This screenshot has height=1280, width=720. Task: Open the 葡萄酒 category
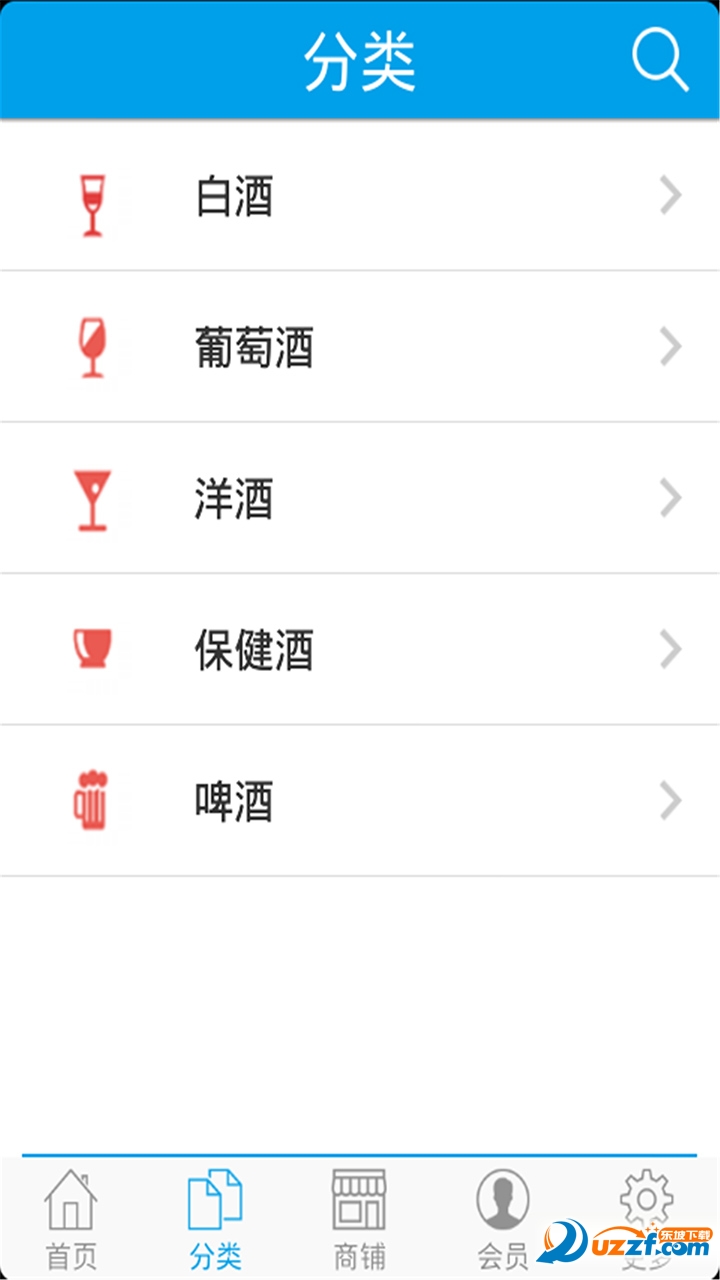[x=360, y=347]
